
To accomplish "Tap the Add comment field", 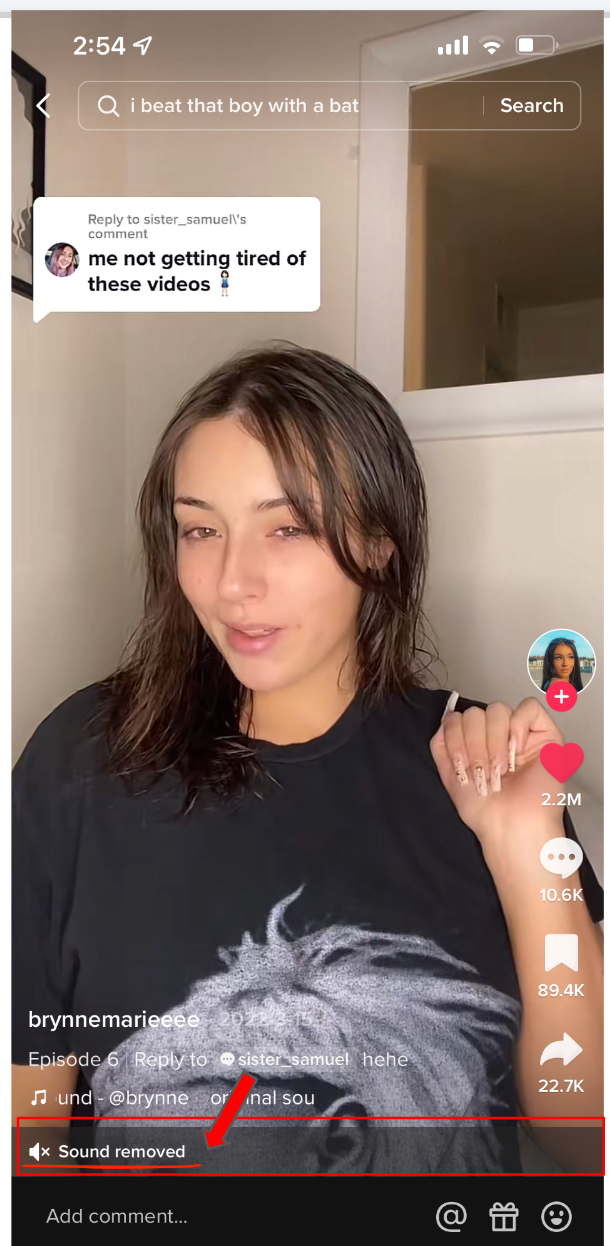I will pos(117,1217).
